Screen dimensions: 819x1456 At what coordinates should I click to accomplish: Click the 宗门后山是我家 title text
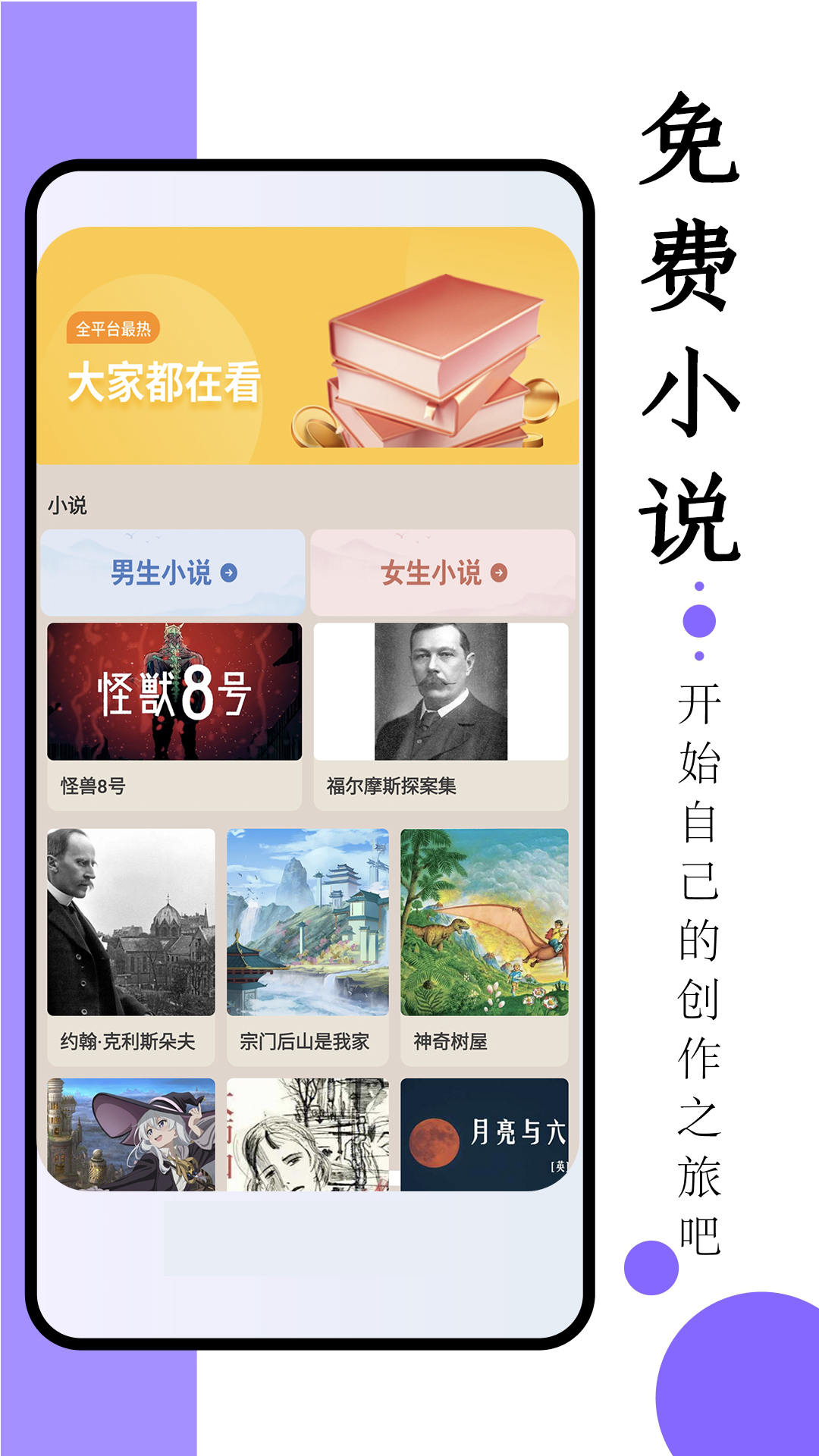[x=302, y=1043]
